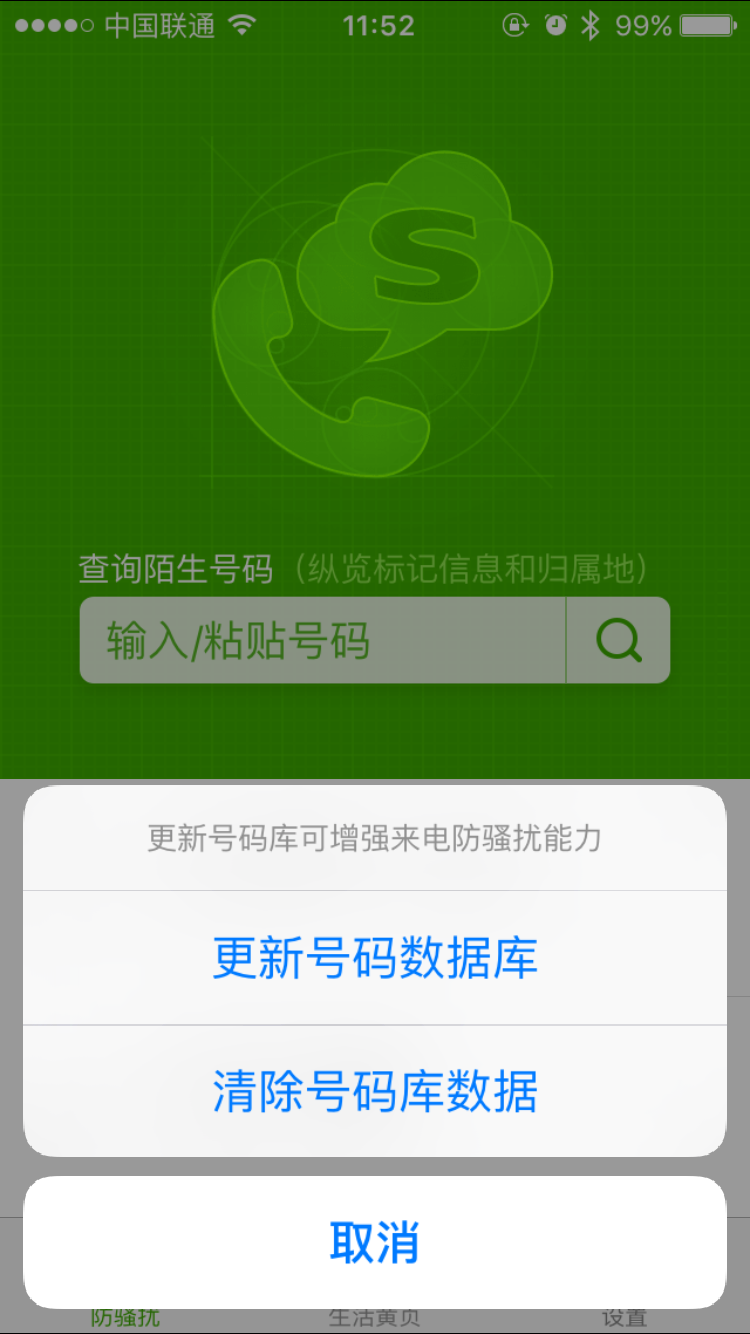The width and height of the screenshot is (750, 1334).
Task: Choose 清除号码库数据 to clear data
Action: (375, 1091)
